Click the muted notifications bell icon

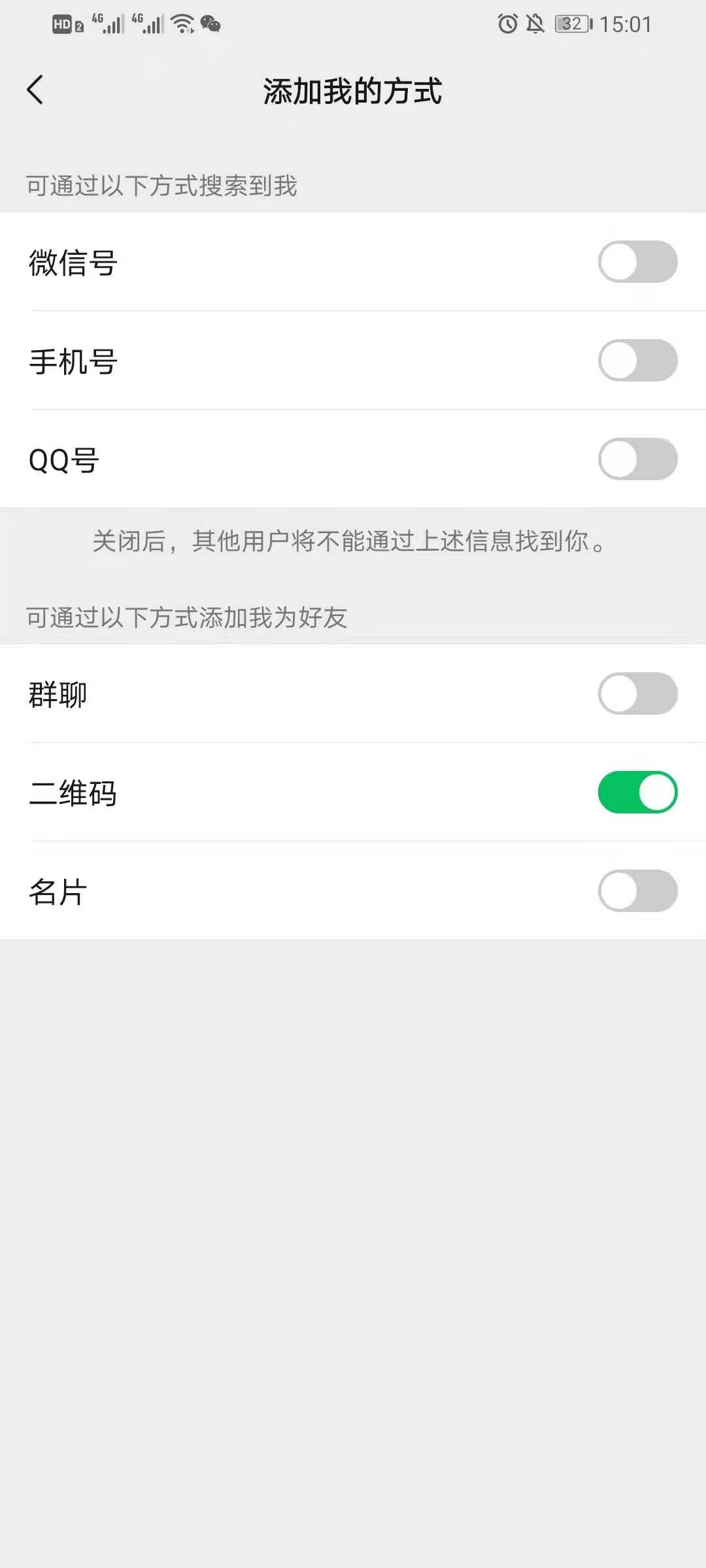click(535, 24)
